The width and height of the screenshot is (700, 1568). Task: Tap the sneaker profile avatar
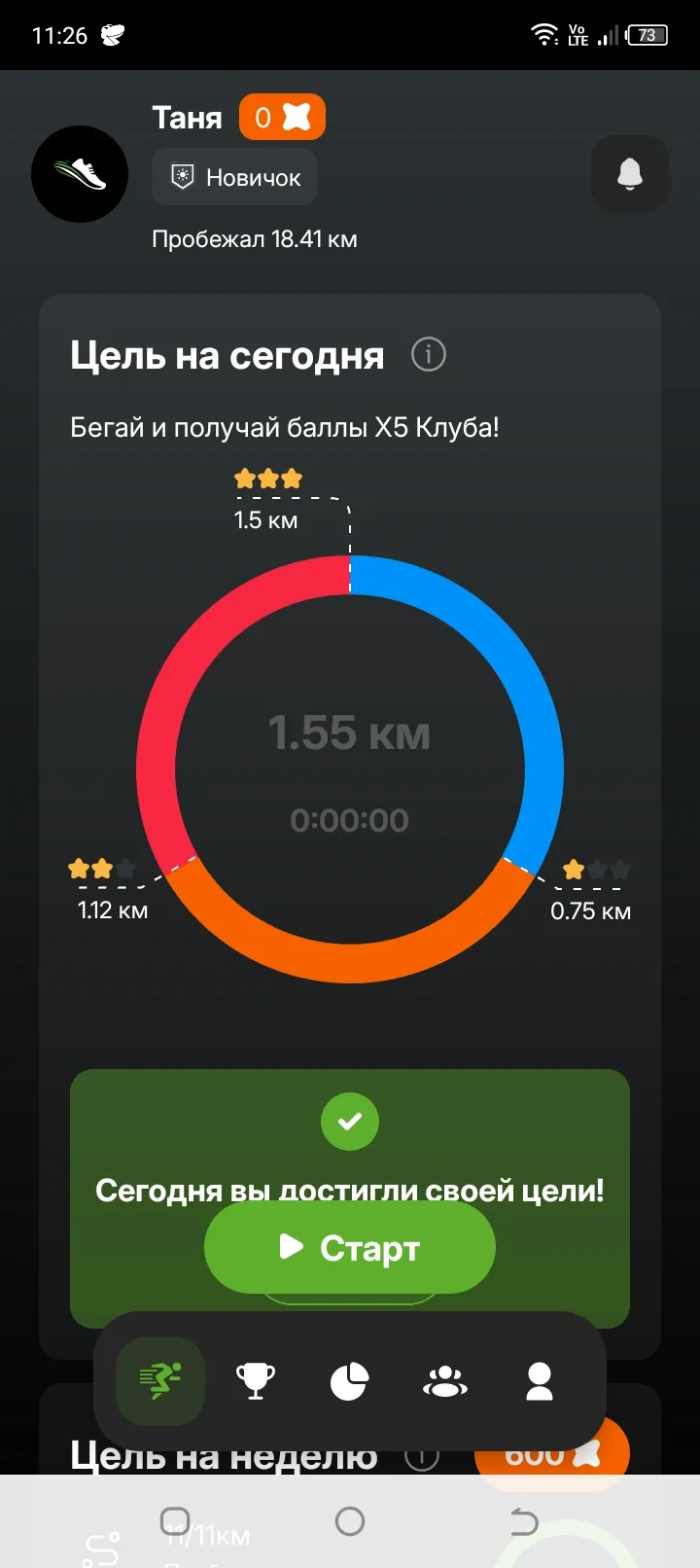pyautogui.click(x=80, y=174)
